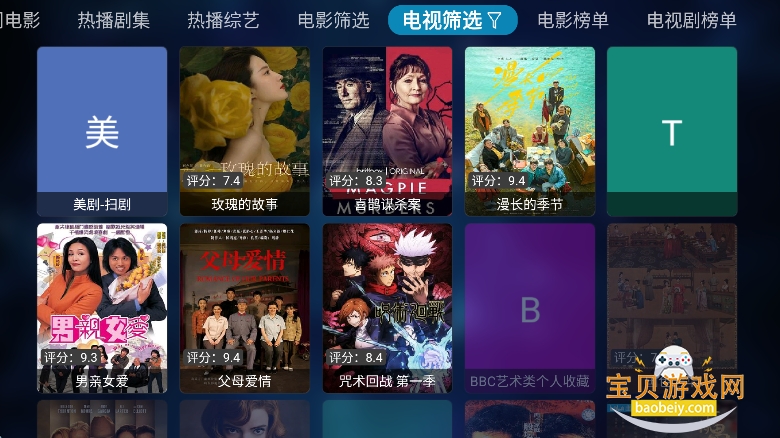The width and height of the screenshot is (780, 438).
Task: Open the 美剧-扫剧 tile
Action: (102, 131)
